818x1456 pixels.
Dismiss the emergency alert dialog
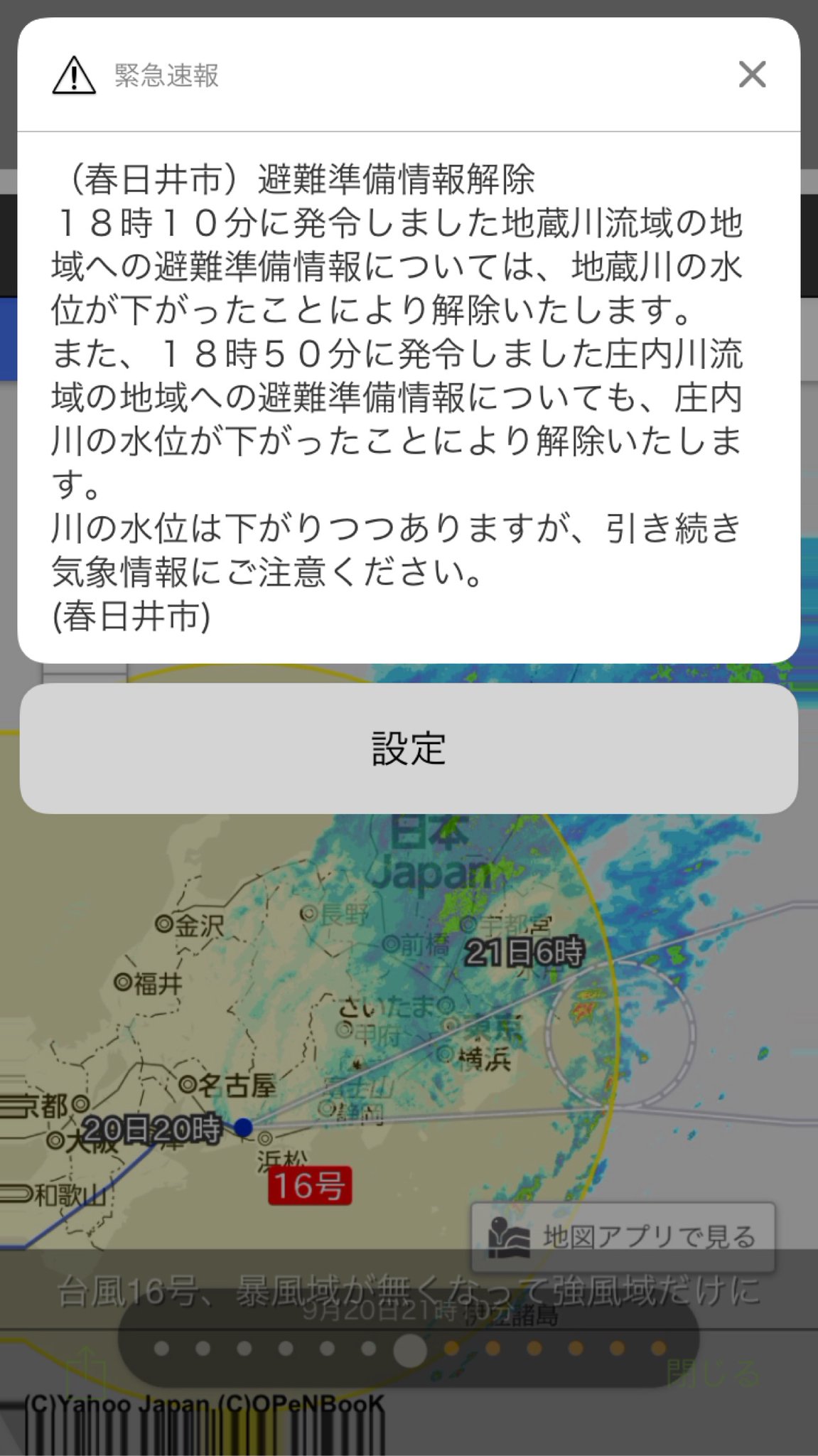point(752,75)
